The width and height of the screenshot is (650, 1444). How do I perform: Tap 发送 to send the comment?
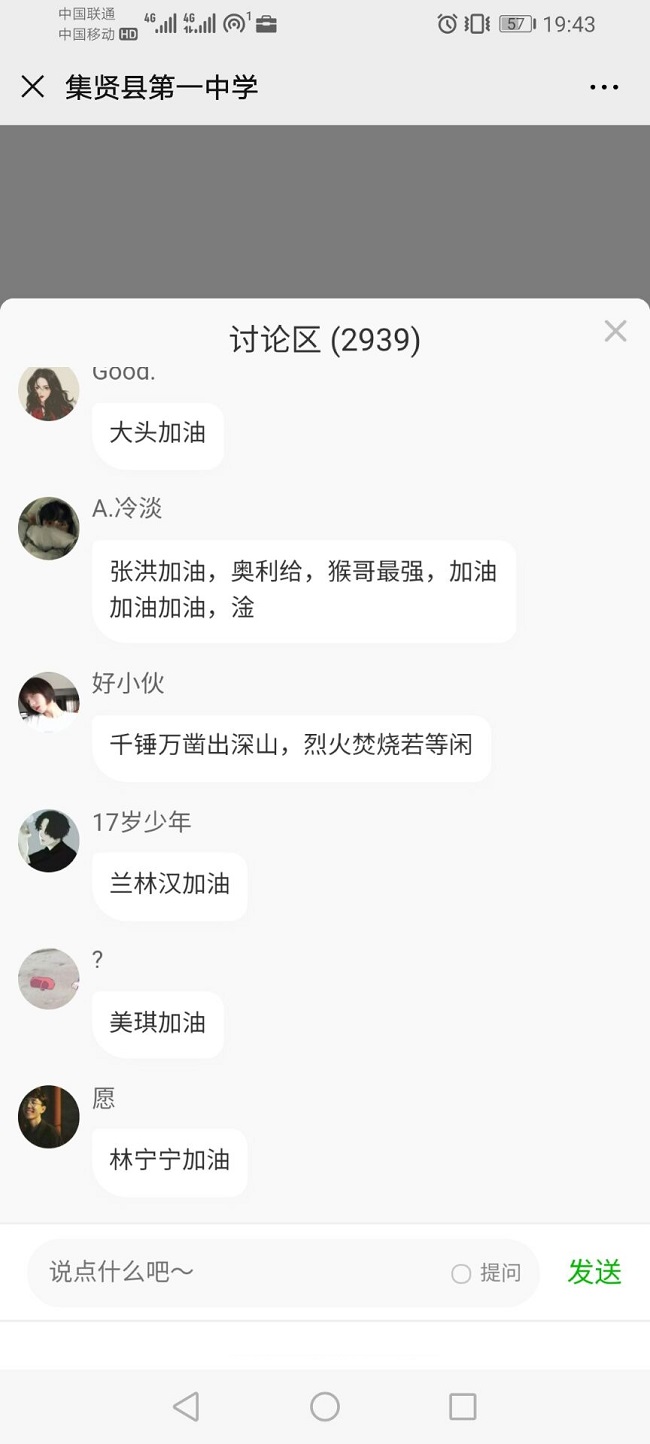point(594,1272)
